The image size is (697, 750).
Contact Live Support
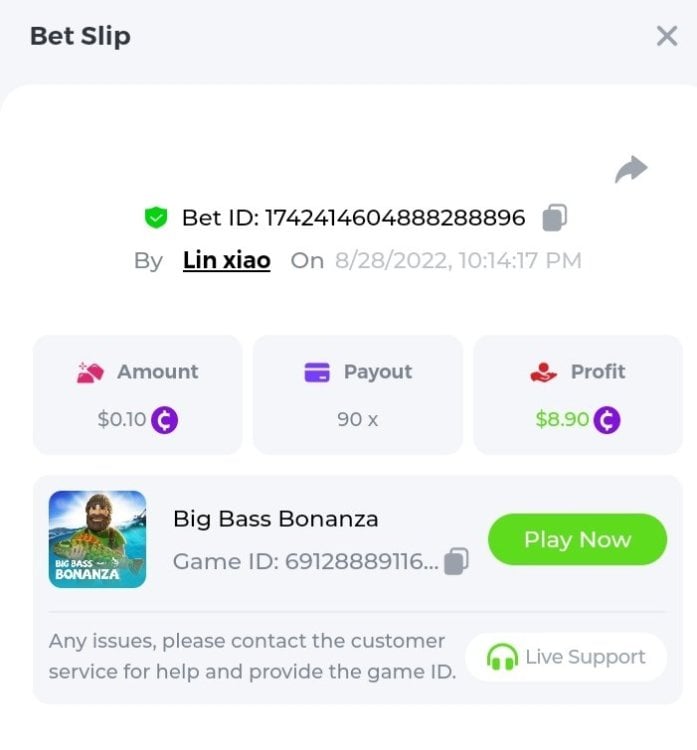(x=566, y=657)
